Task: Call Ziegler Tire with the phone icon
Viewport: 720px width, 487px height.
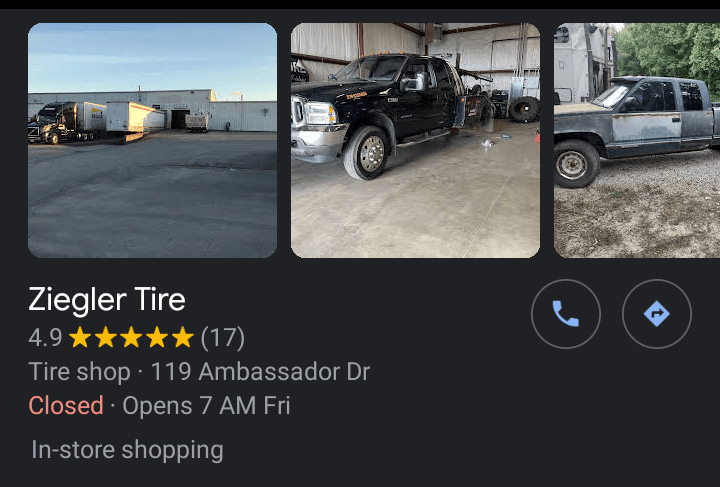Action: 565,314
